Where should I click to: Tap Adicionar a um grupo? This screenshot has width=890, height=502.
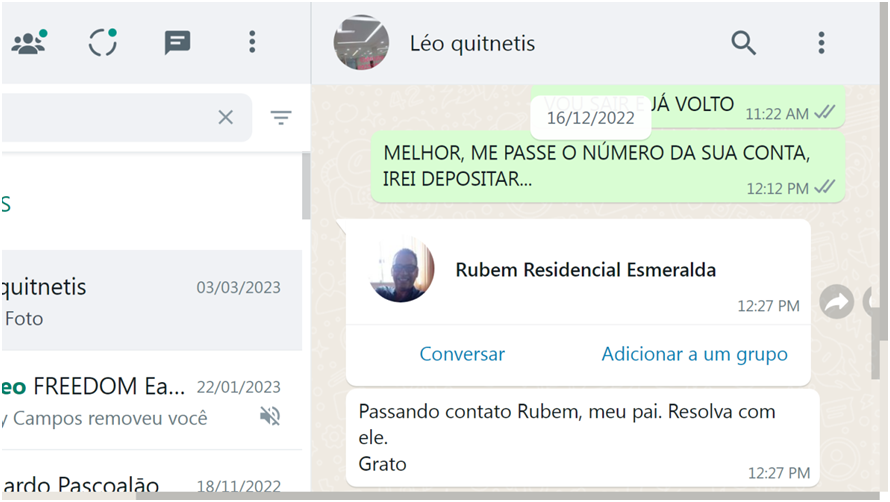tap(694, 354)
